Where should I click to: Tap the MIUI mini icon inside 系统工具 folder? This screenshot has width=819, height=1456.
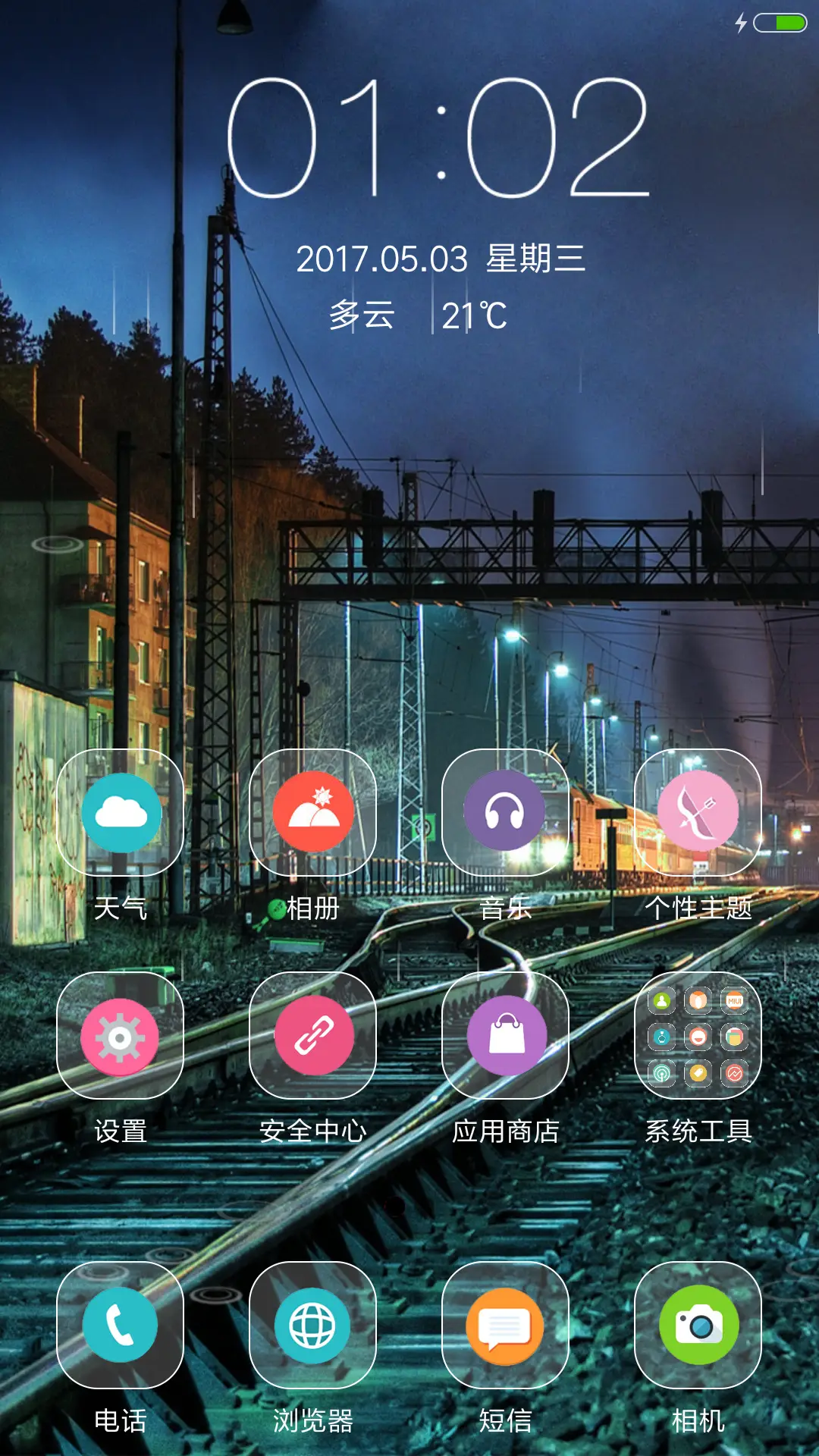tap(735, 1000)
